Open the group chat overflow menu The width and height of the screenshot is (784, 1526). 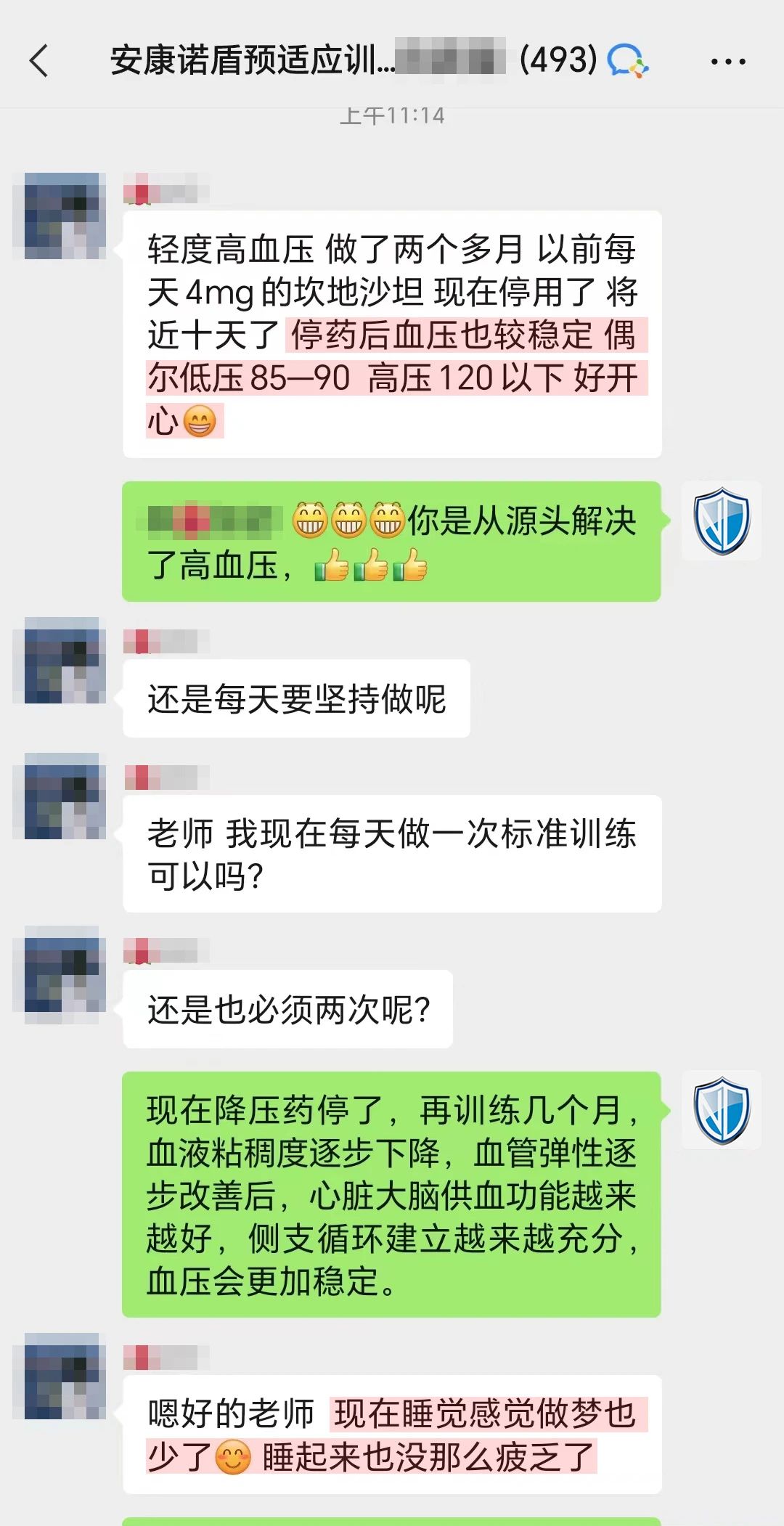727,62
